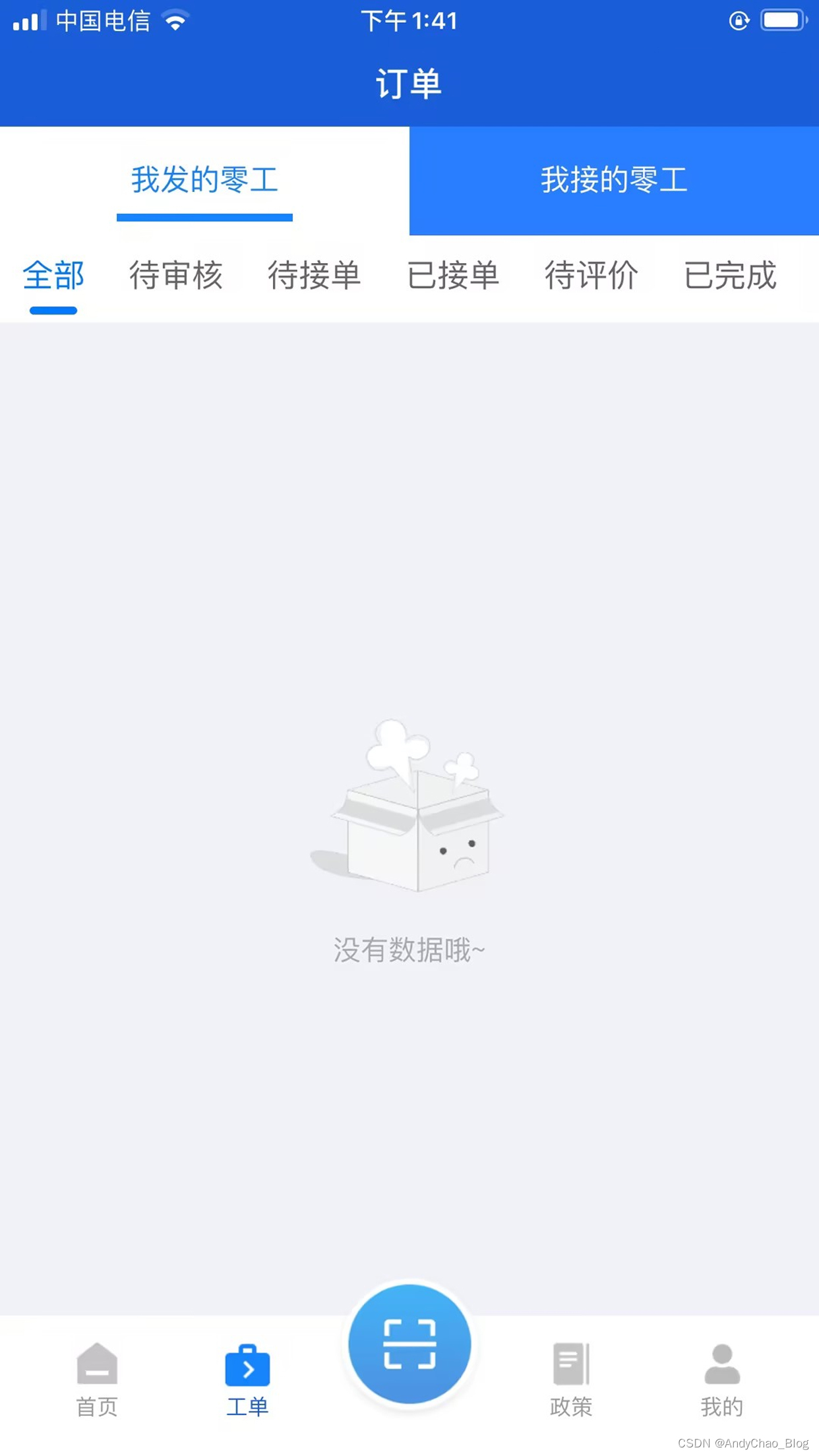Open the 工单 bottom tab
The width and height of the screenshot is (819, 1456).
[247, 1380]
